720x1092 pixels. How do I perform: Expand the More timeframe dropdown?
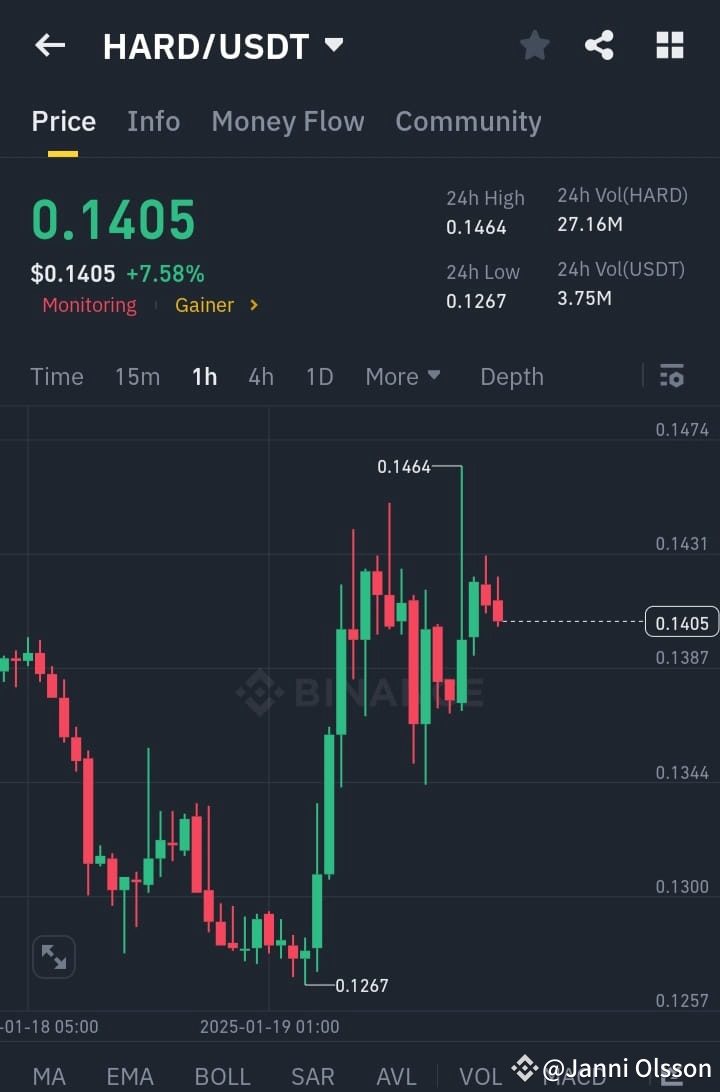403,377
